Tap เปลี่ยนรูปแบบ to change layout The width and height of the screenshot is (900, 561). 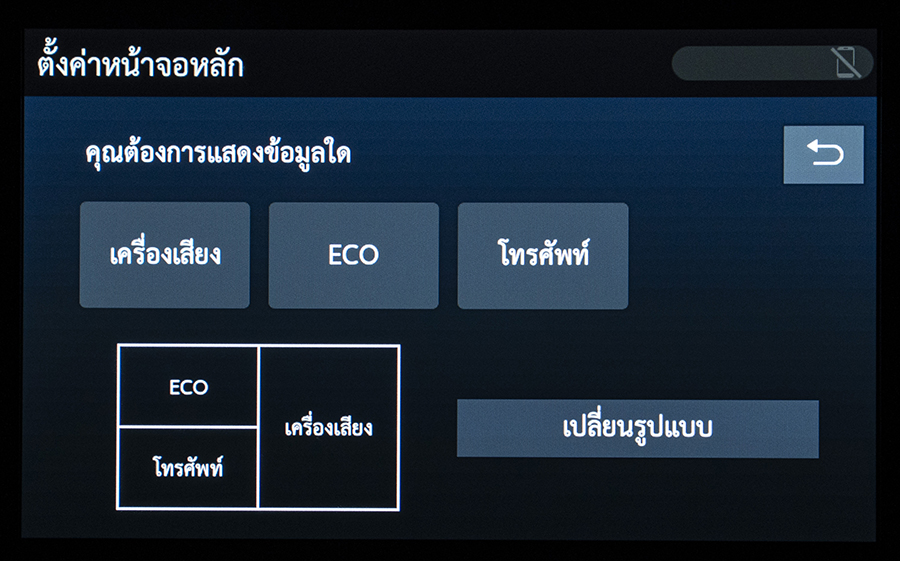637,429
